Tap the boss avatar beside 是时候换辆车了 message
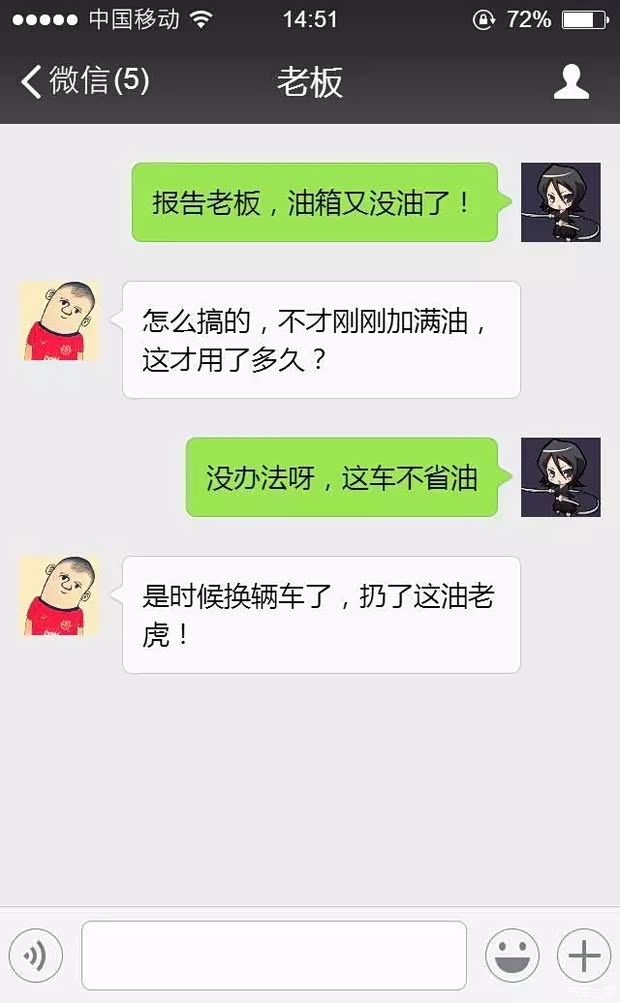This screenshot has width=620, height=1003. click(60, 596)
